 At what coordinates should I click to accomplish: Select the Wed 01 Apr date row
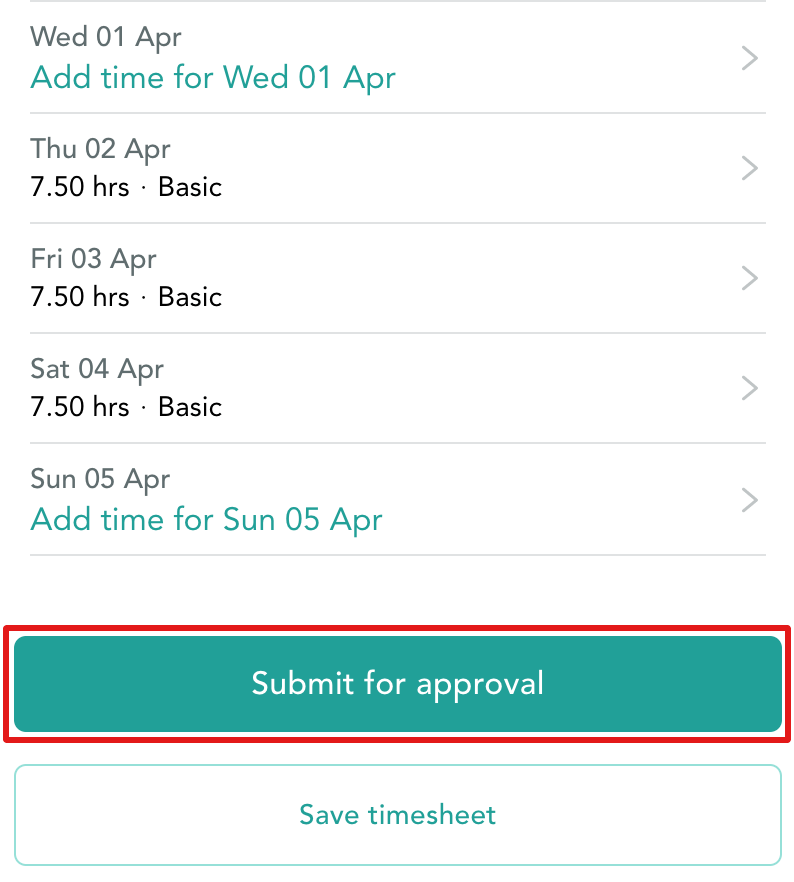coord(105,37)
